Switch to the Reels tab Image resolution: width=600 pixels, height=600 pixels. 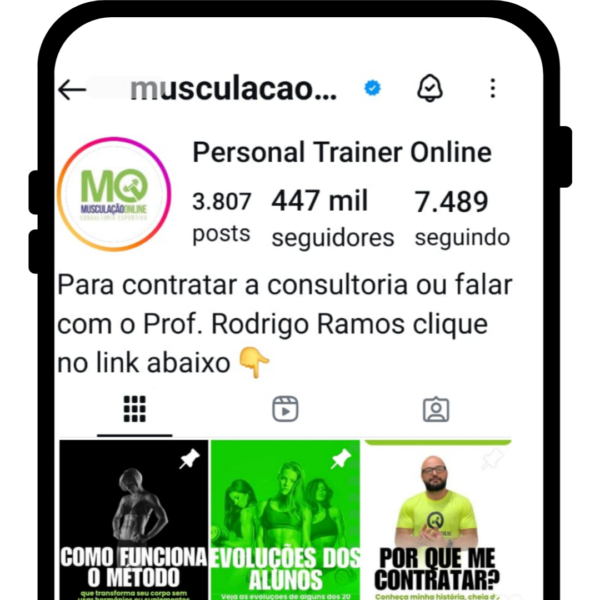tap(286, 409)
